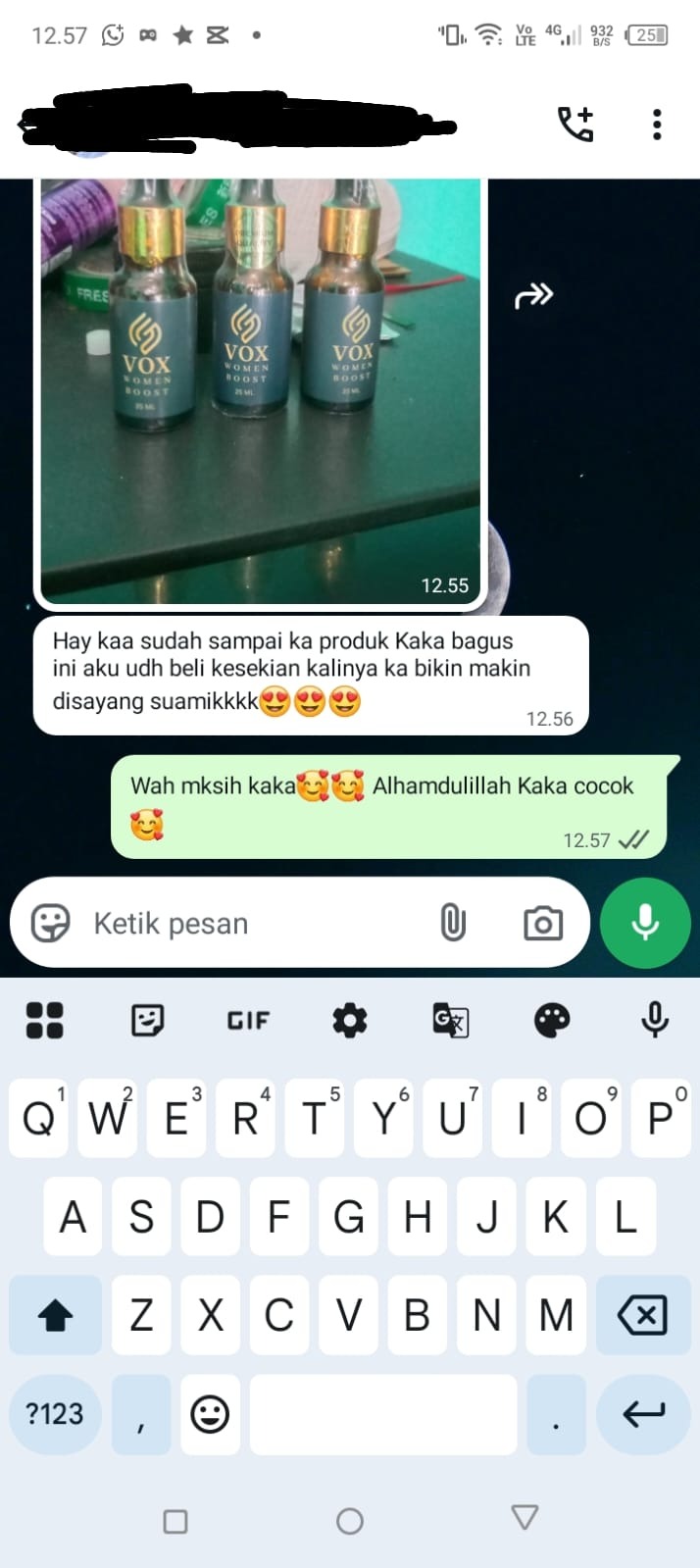The height and width of the screenshot is (1568, 700).
Task: Open the keyboard four-square menu
Action: click(44, 1021)
